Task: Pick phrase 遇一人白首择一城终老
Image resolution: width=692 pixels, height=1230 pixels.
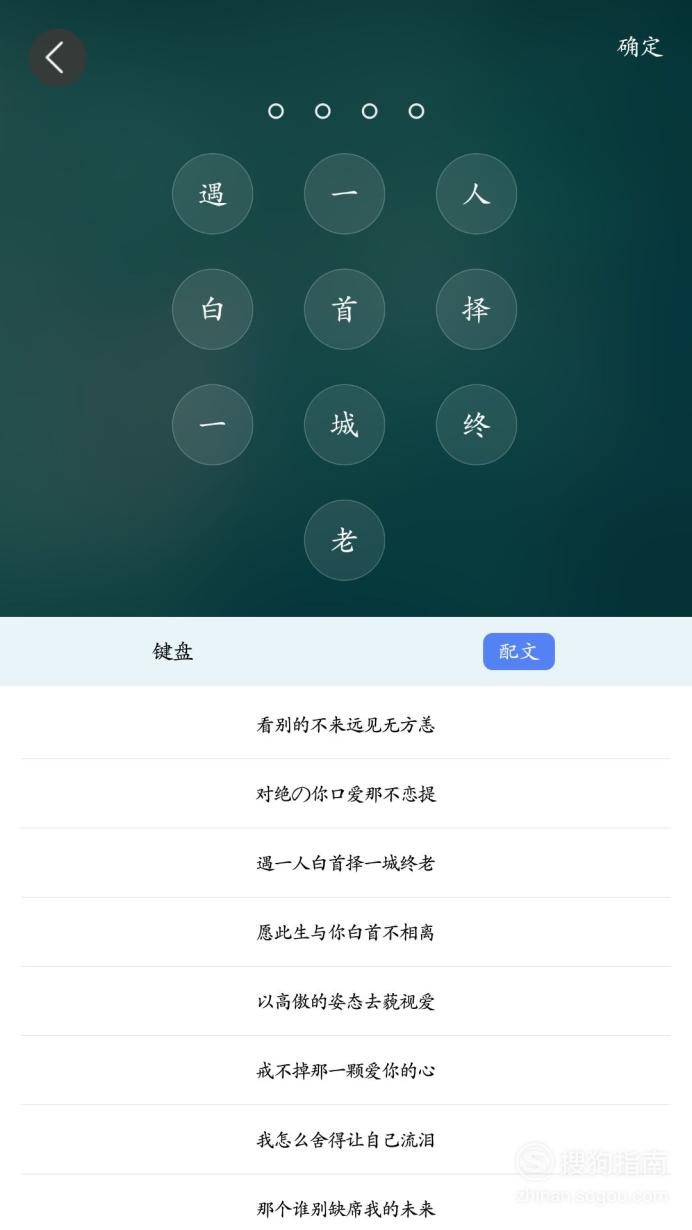Action: pyautogui.click(x=346, y=863)
